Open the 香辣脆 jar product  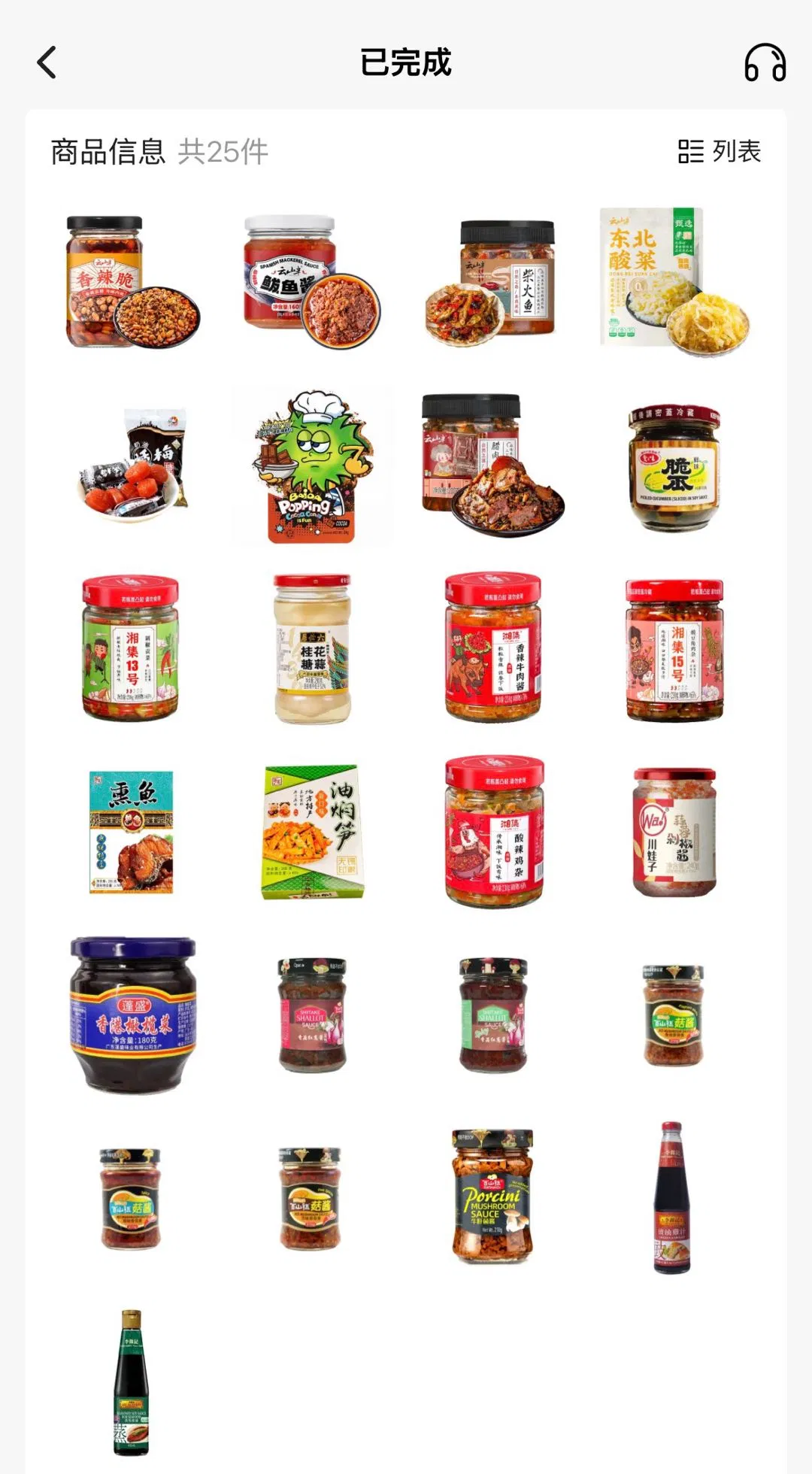tap(132, 282)
